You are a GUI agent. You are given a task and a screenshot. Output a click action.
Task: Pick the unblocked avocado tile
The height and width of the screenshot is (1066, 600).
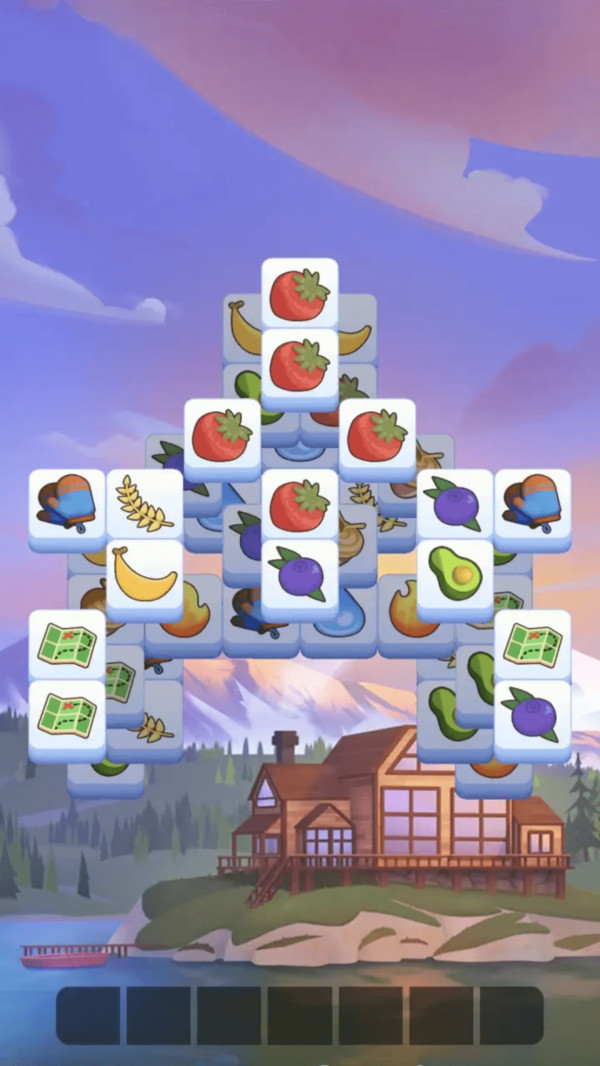(x=455, y=573)
